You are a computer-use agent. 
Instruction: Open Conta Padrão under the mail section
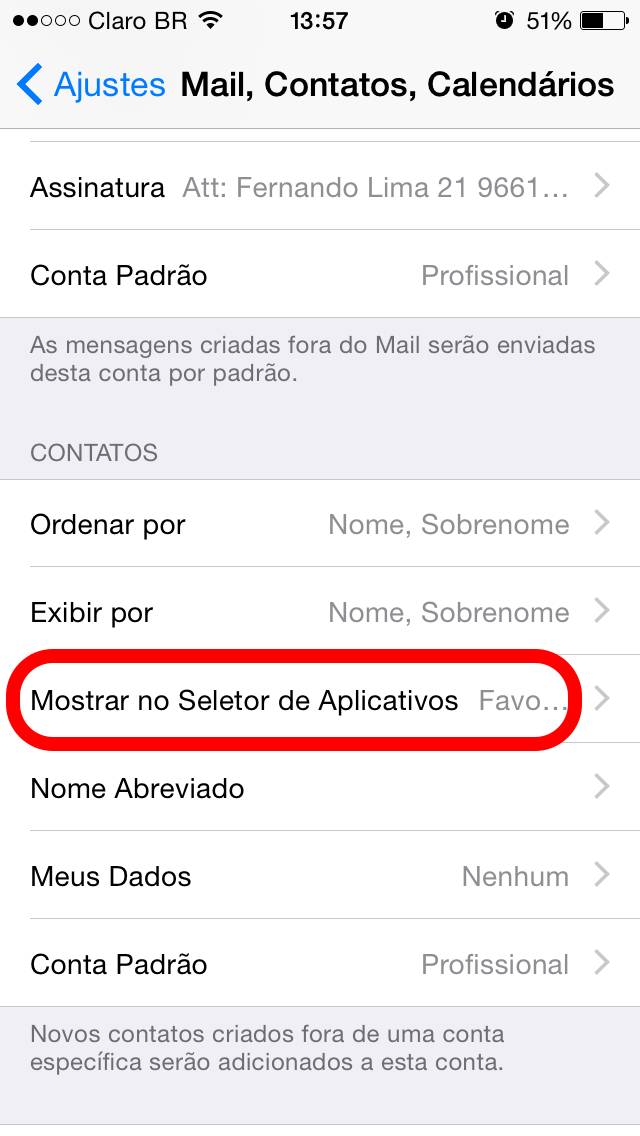(320, 275)
